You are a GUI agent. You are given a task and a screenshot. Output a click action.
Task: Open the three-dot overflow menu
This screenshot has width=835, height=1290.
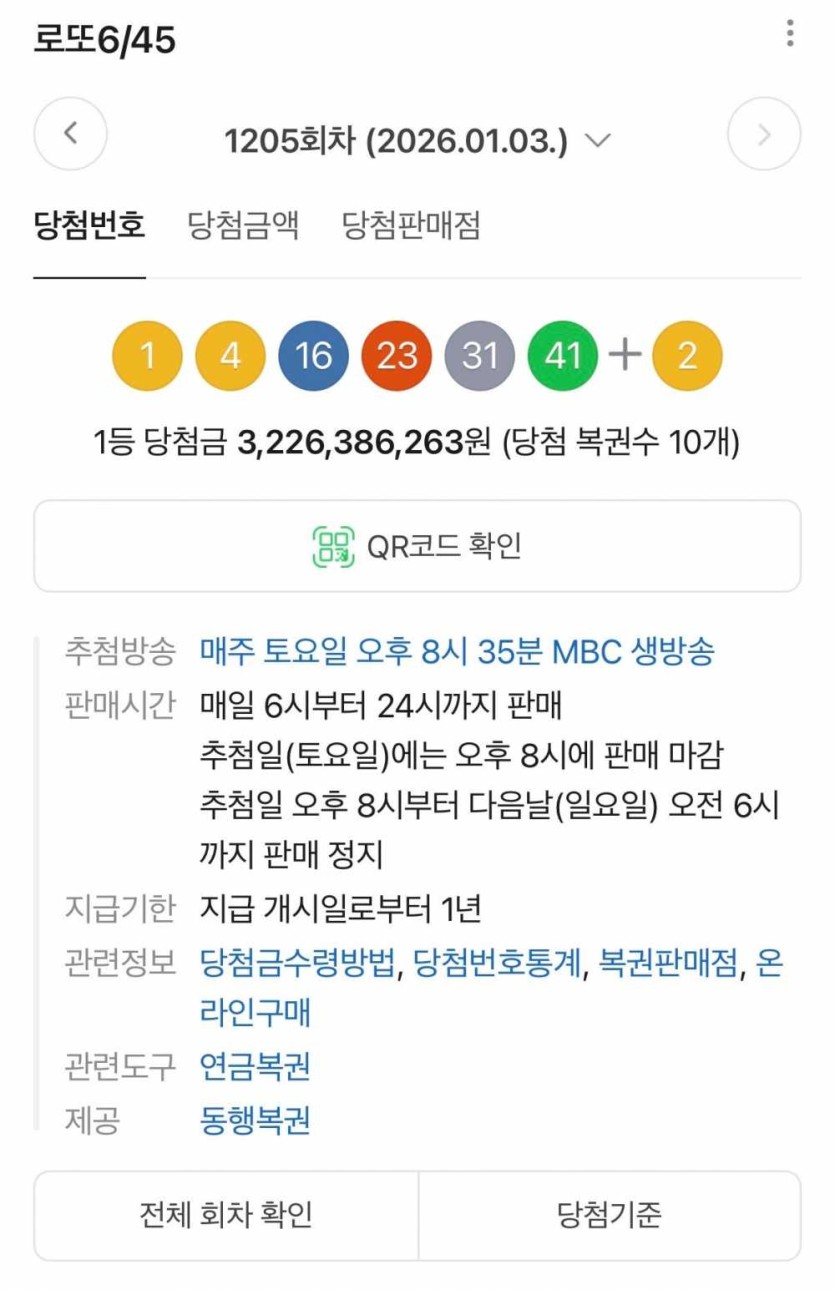[x=789, y=35]
